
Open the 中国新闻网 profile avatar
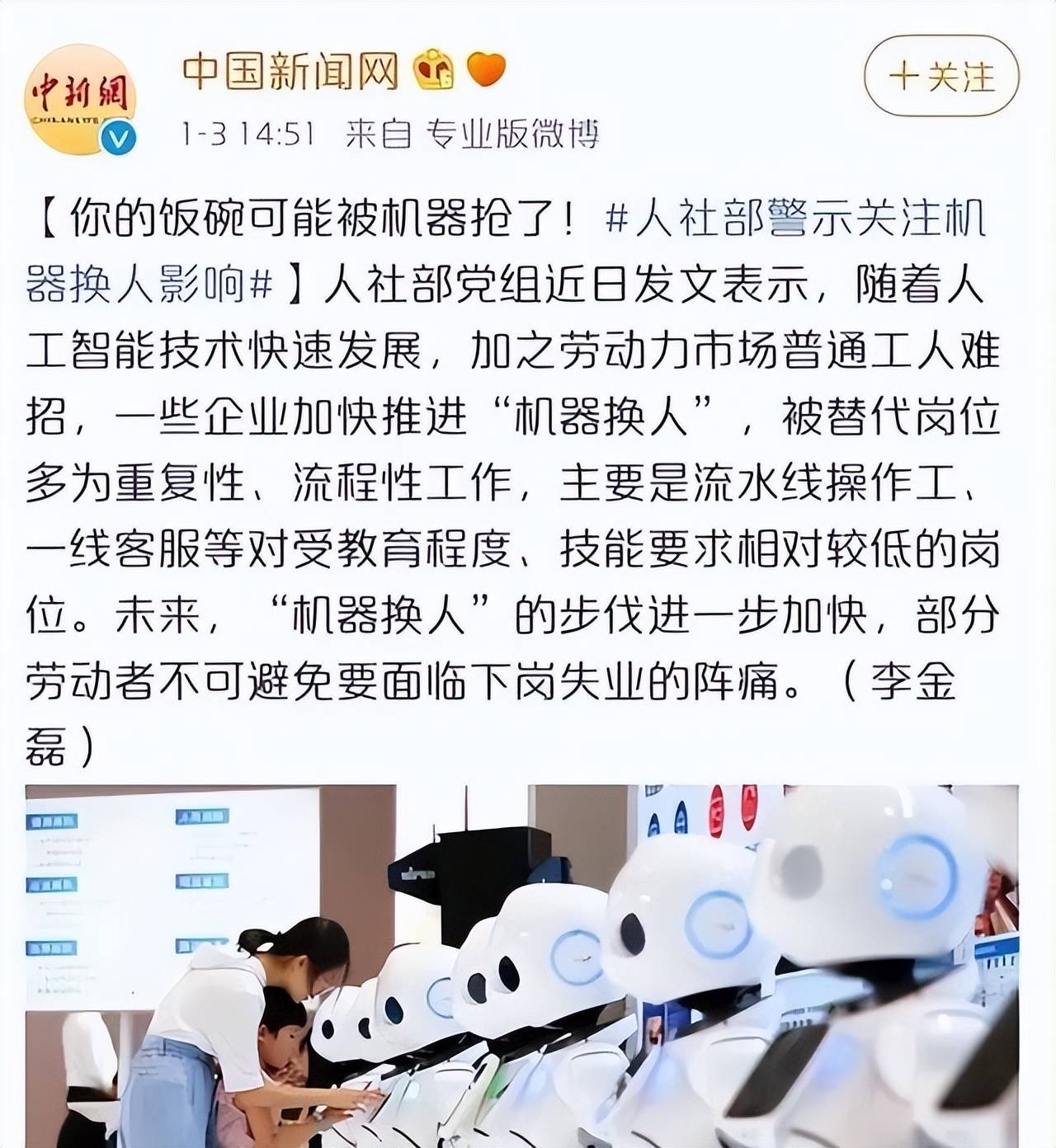point(80,98)
